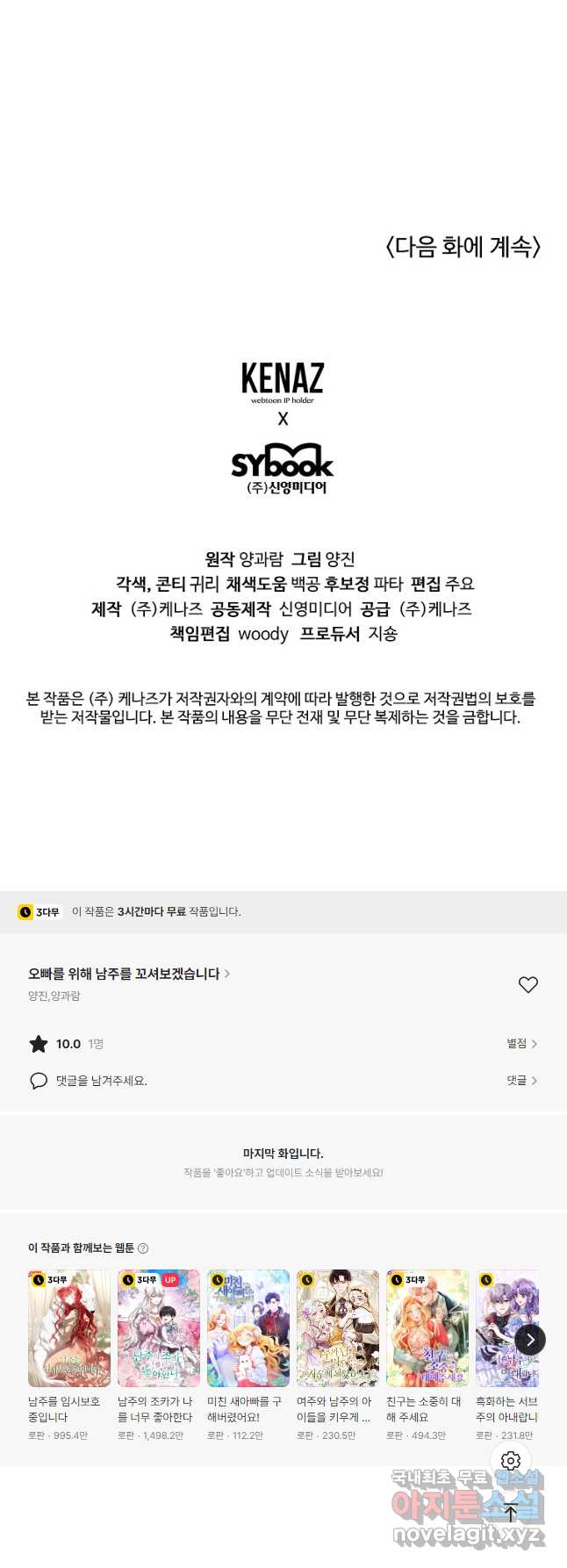Open the 별점 rating page

(x=521, y=1043)
